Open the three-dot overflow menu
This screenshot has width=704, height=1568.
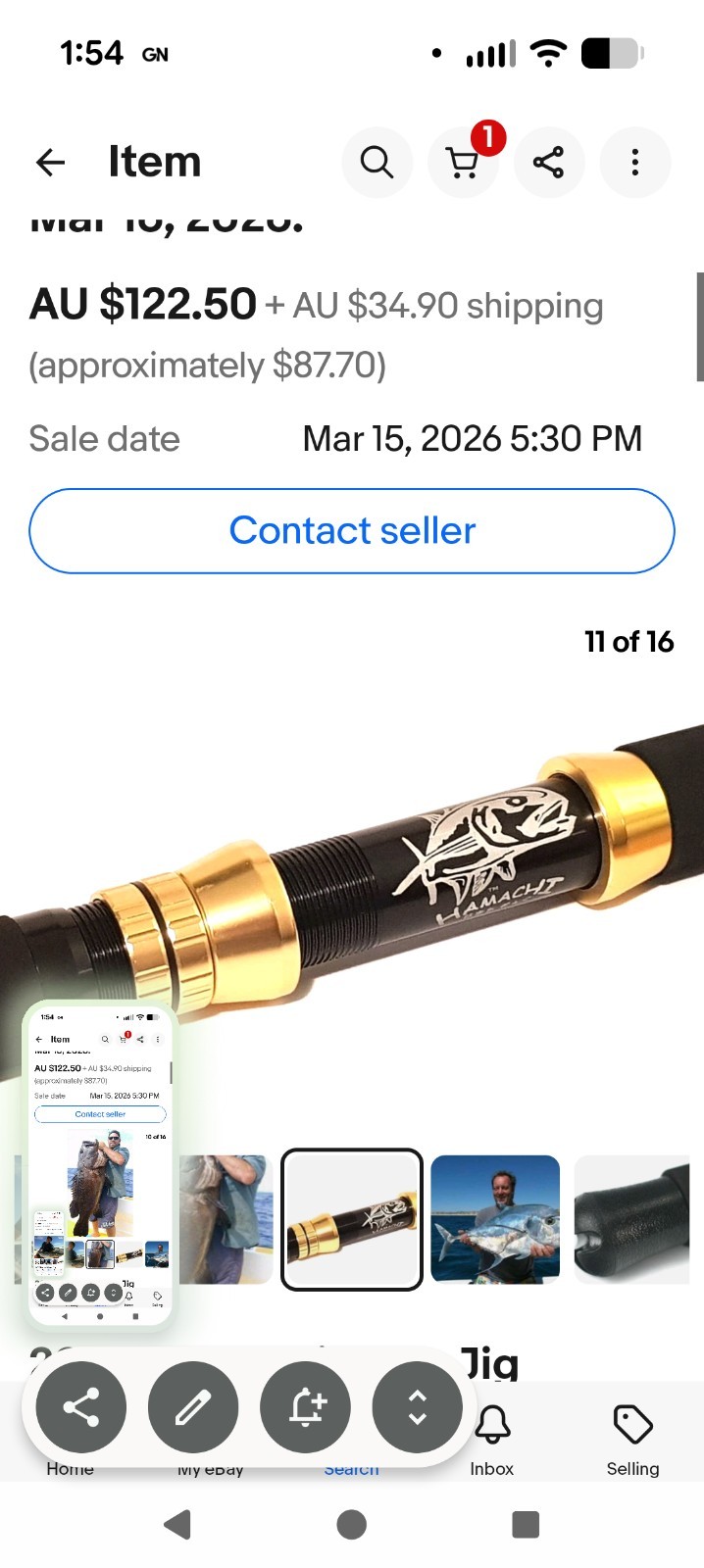(635, 162)
